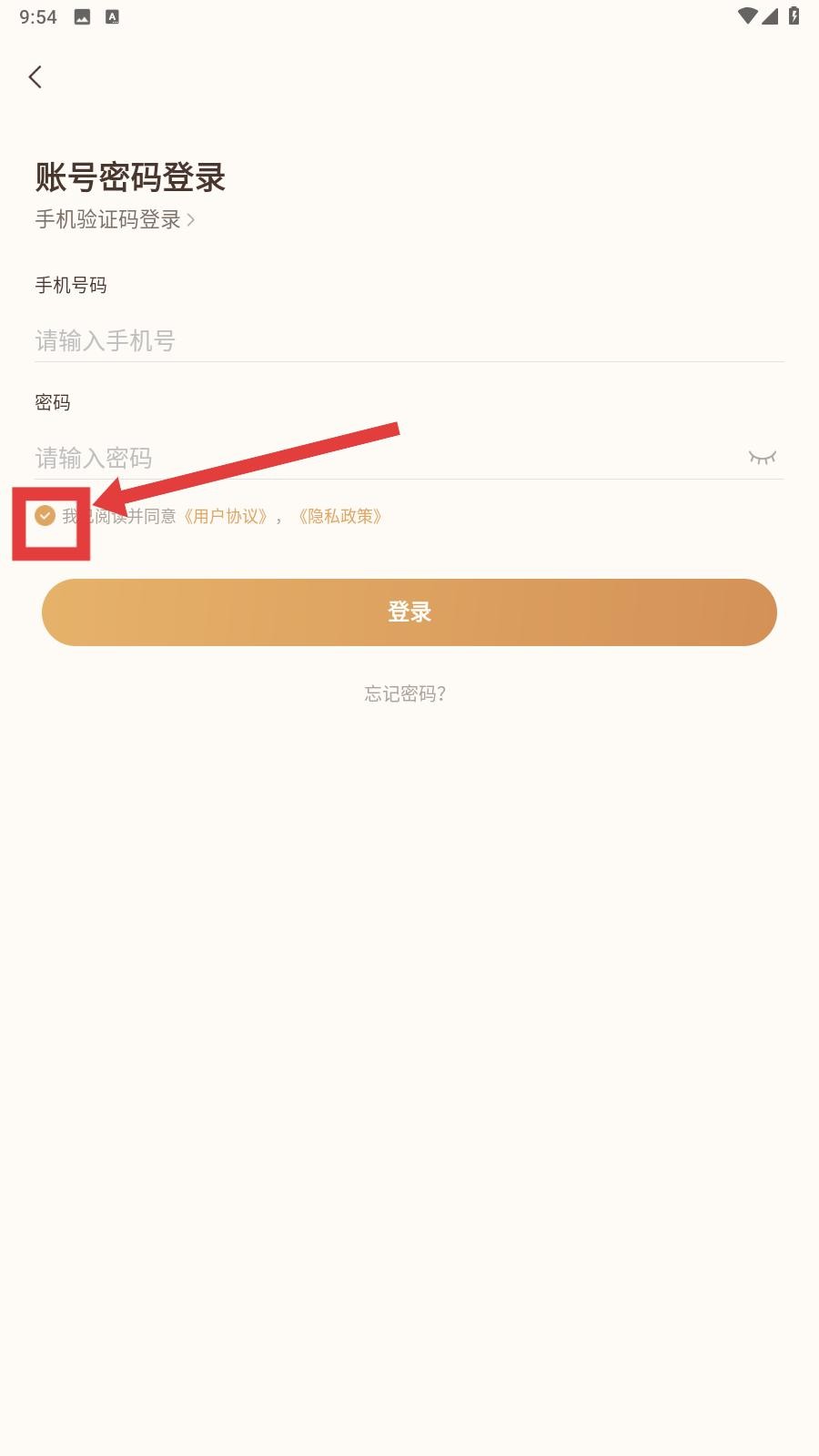Focus the 请输入手机号 phone number field
Screen dimensions: 819x1456
click(x=409, y=340)
